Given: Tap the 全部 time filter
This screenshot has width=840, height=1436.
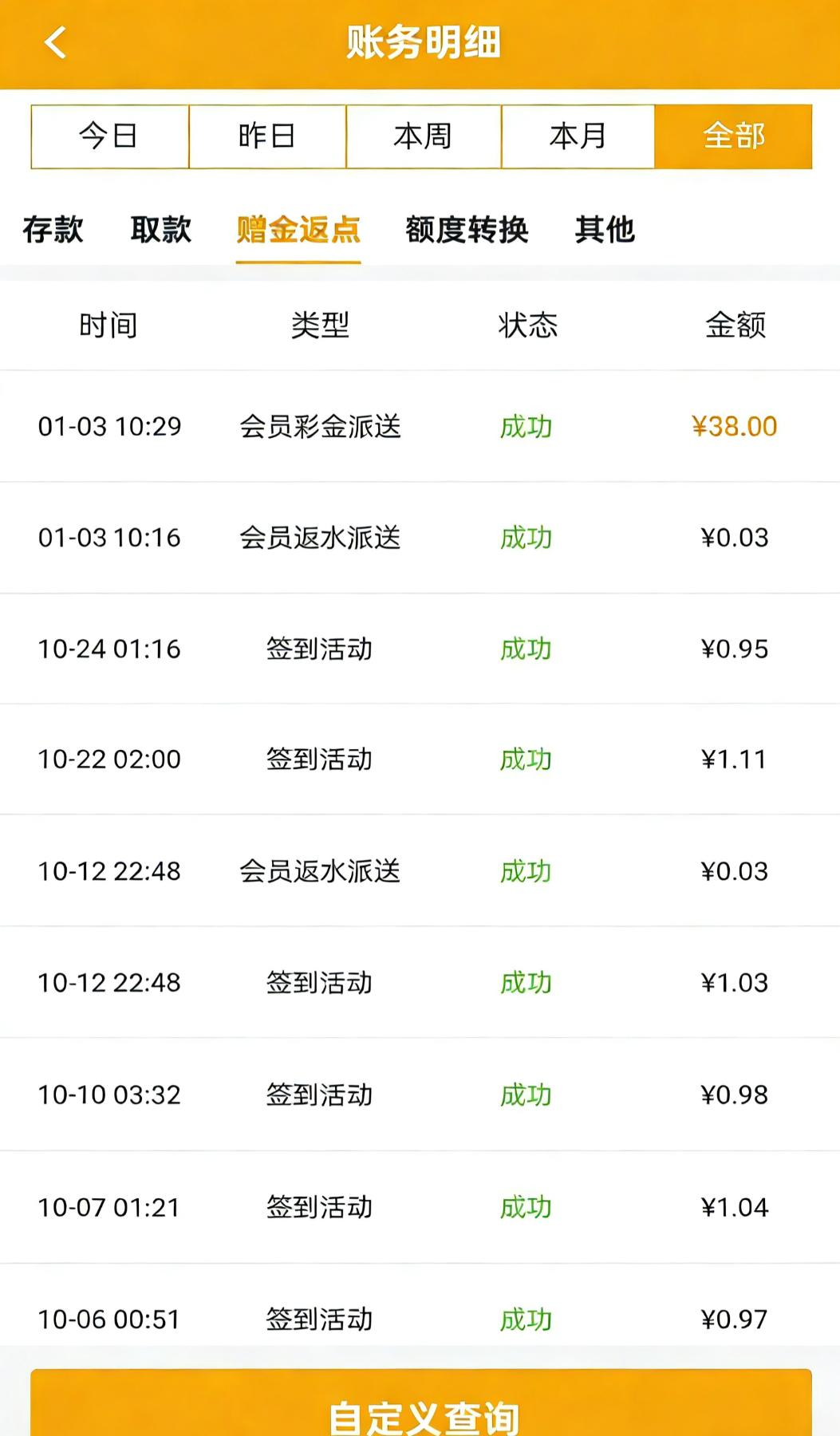Looking at the screenshot, I should click(x=734, y=136).
